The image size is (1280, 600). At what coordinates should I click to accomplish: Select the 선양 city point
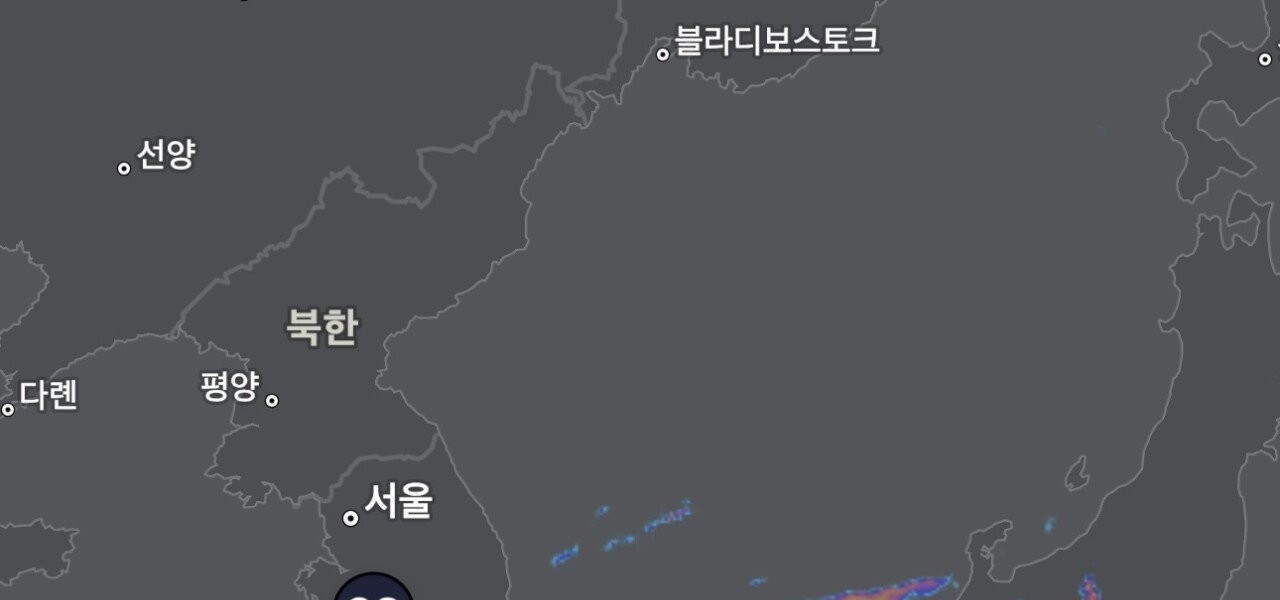(x=124, y=168)
